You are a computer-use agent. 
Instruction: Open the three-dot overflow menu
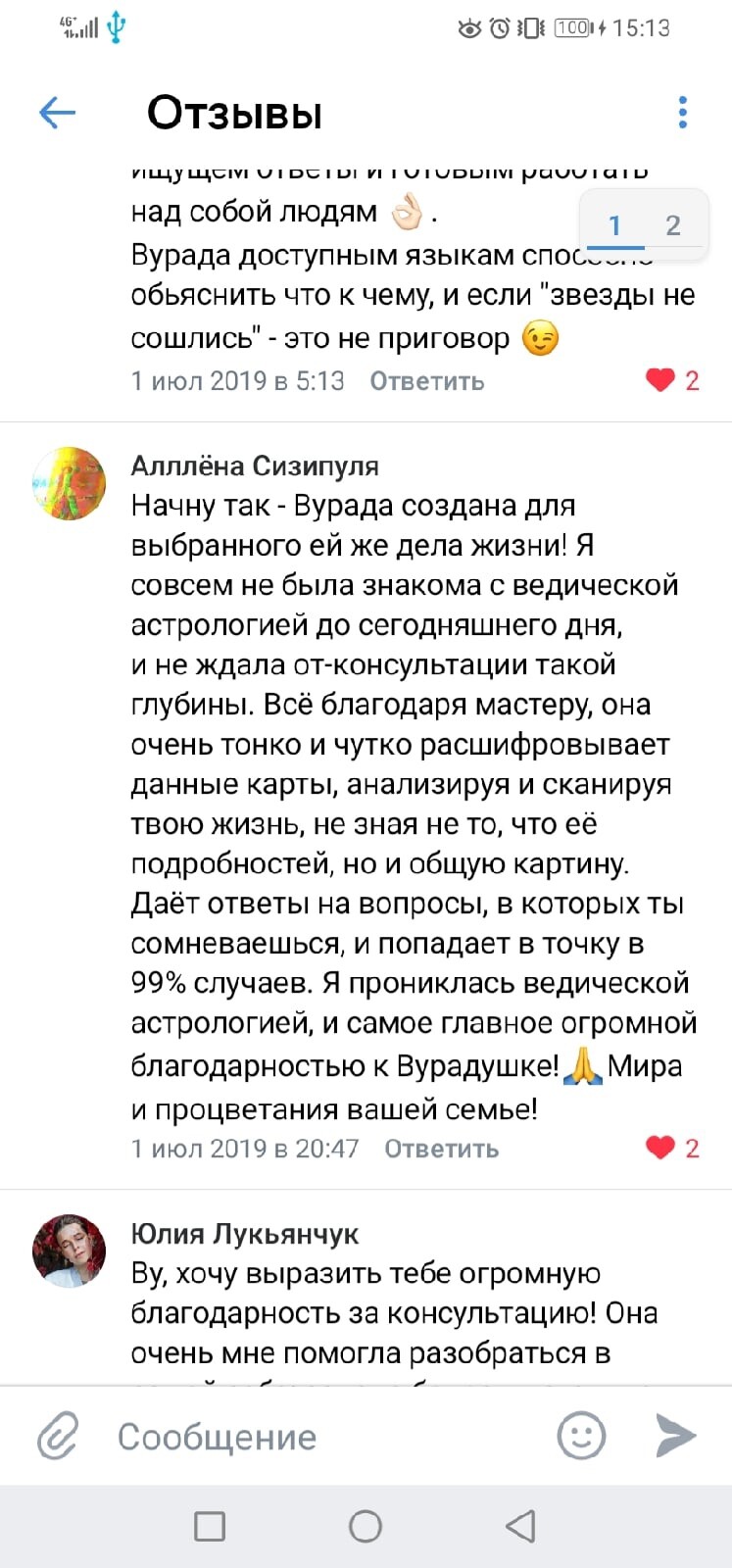[683, 113]
